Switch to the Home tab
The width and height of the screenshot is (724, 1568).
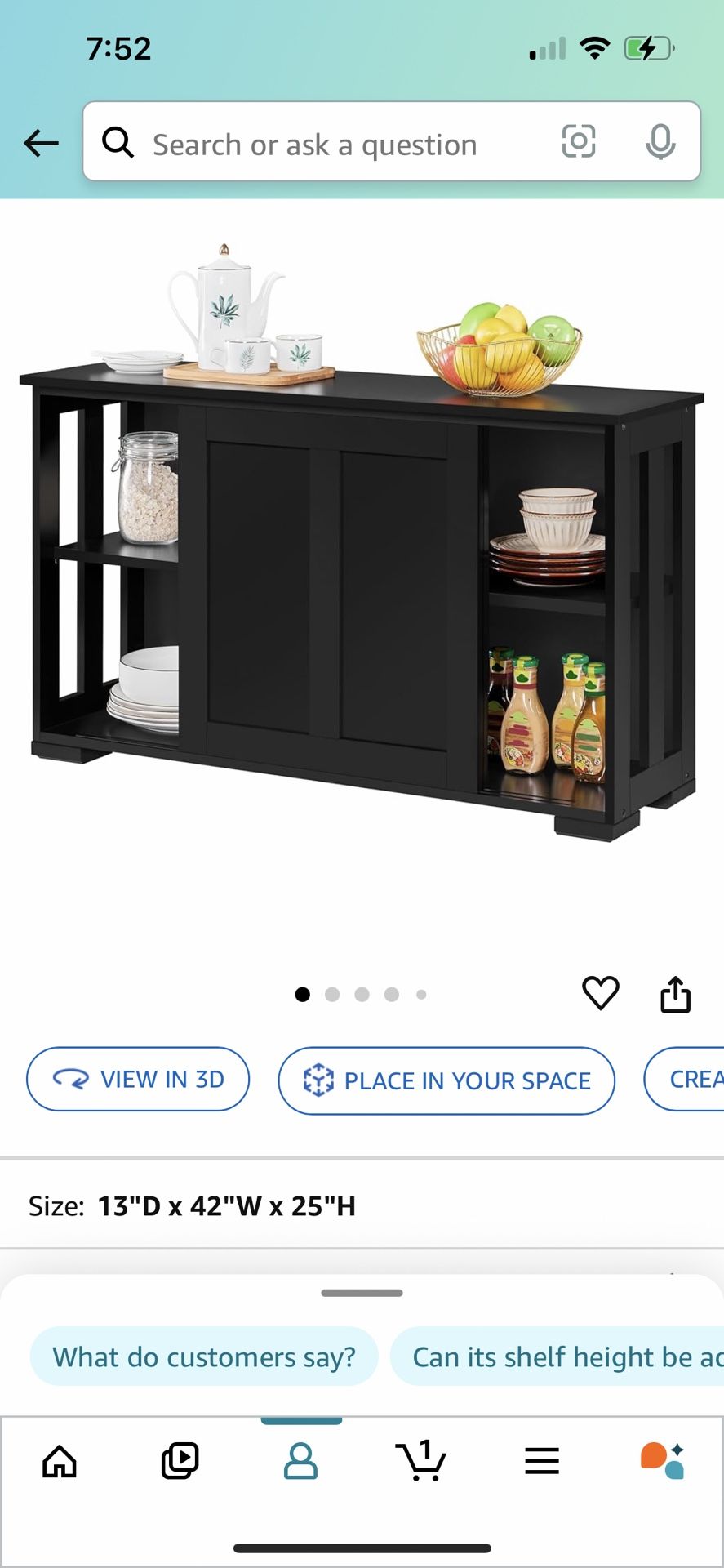tap(60, 1461)
